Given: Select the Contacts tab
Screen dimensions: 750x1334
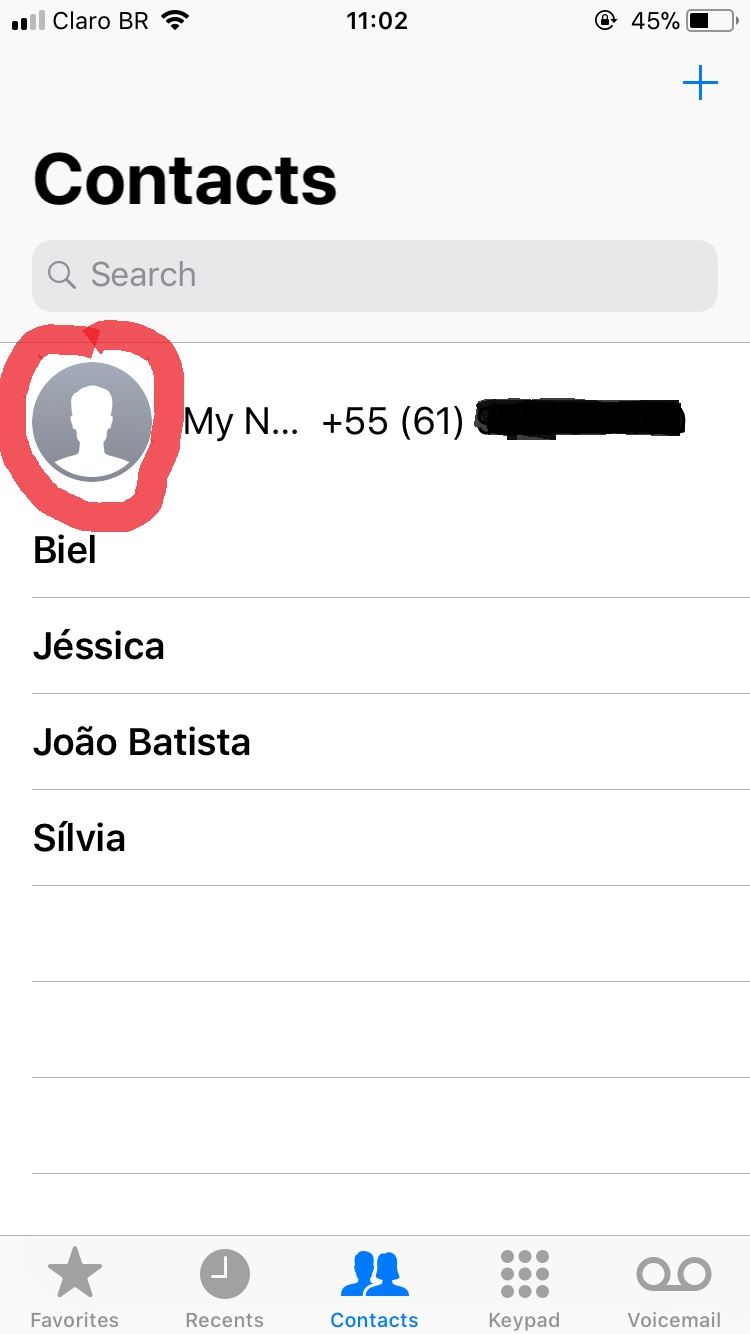Looking at the screenshot, I should tap(375, 1288).
